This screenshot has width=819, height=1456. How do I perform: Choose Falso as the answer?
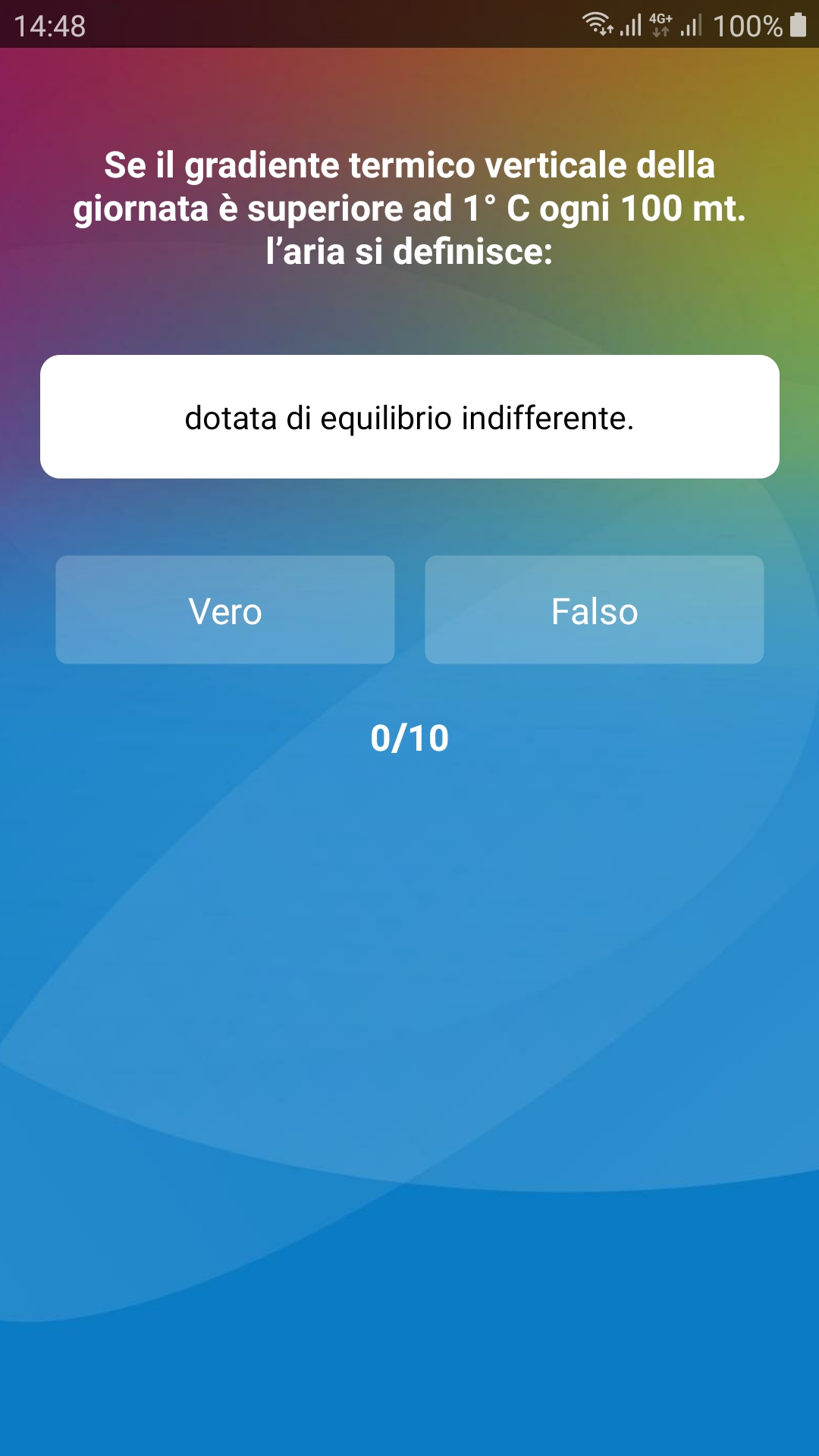[x=594, y=610]
